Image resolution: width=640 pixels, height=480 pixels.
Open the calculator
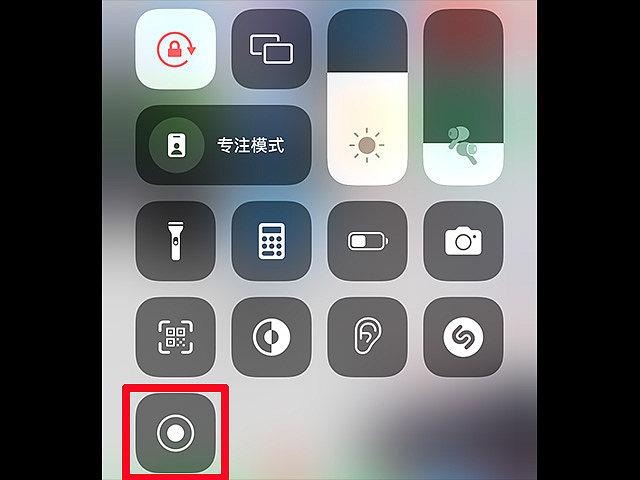271,241
